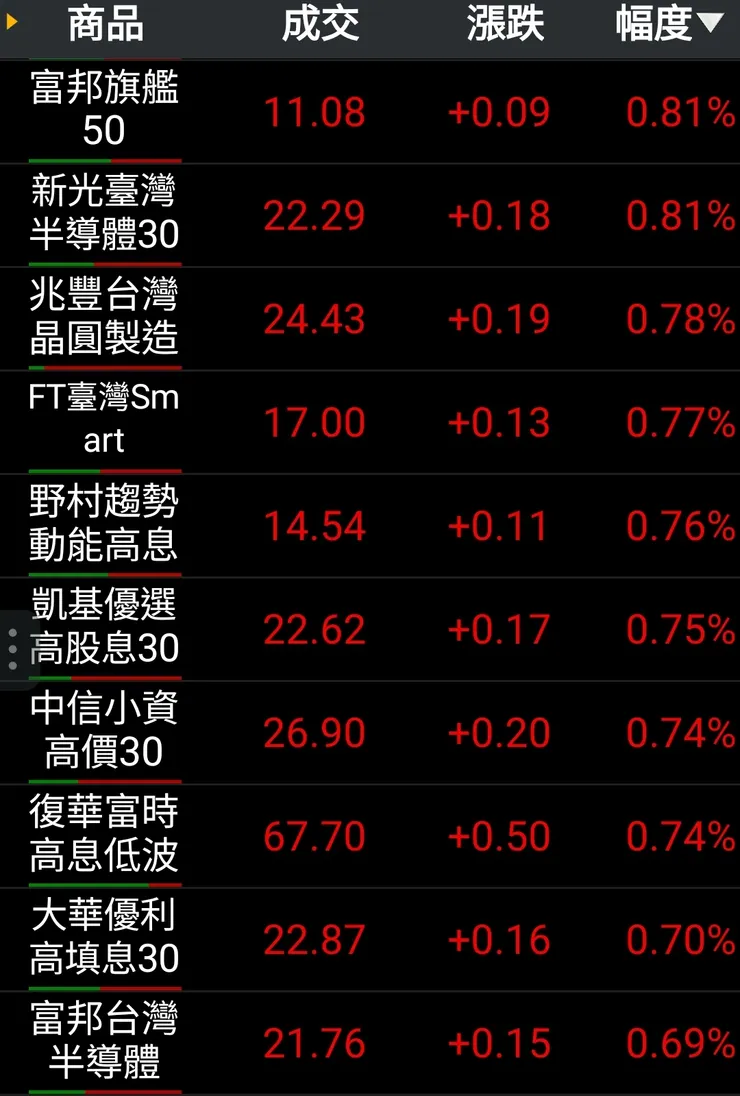Open 富邦台灣半導體 quote details
This screenshot has height=1096, width=740.
pyautogui.click(x=105, y=1042)
